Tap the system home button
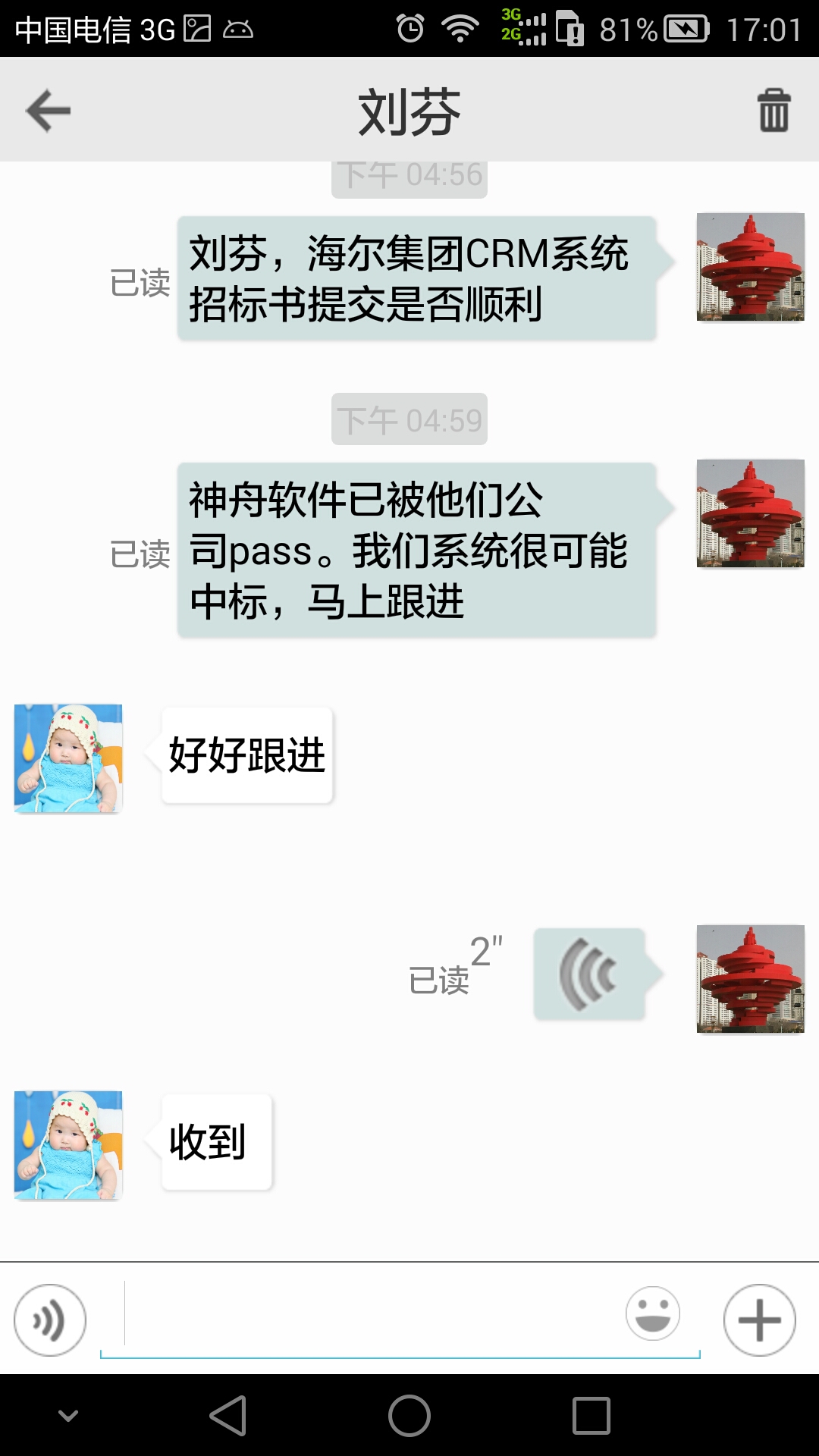Viewport: 819px width, 1456px height. (x=409, y=1416)
